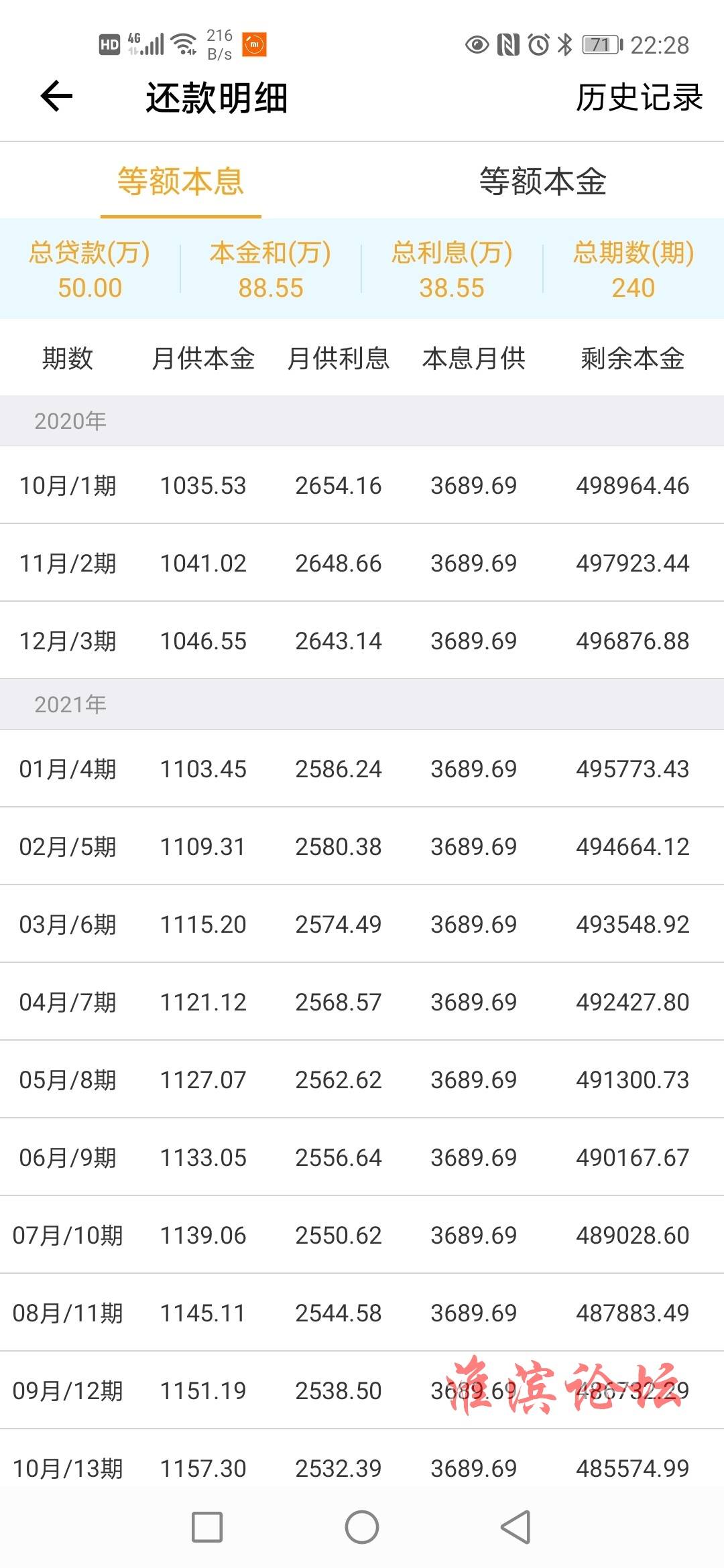The width and height of the screenshot is (724, 1568).
Task: Open 历史记录 history records
Action: pyautogui.click(x=639, y=98)
